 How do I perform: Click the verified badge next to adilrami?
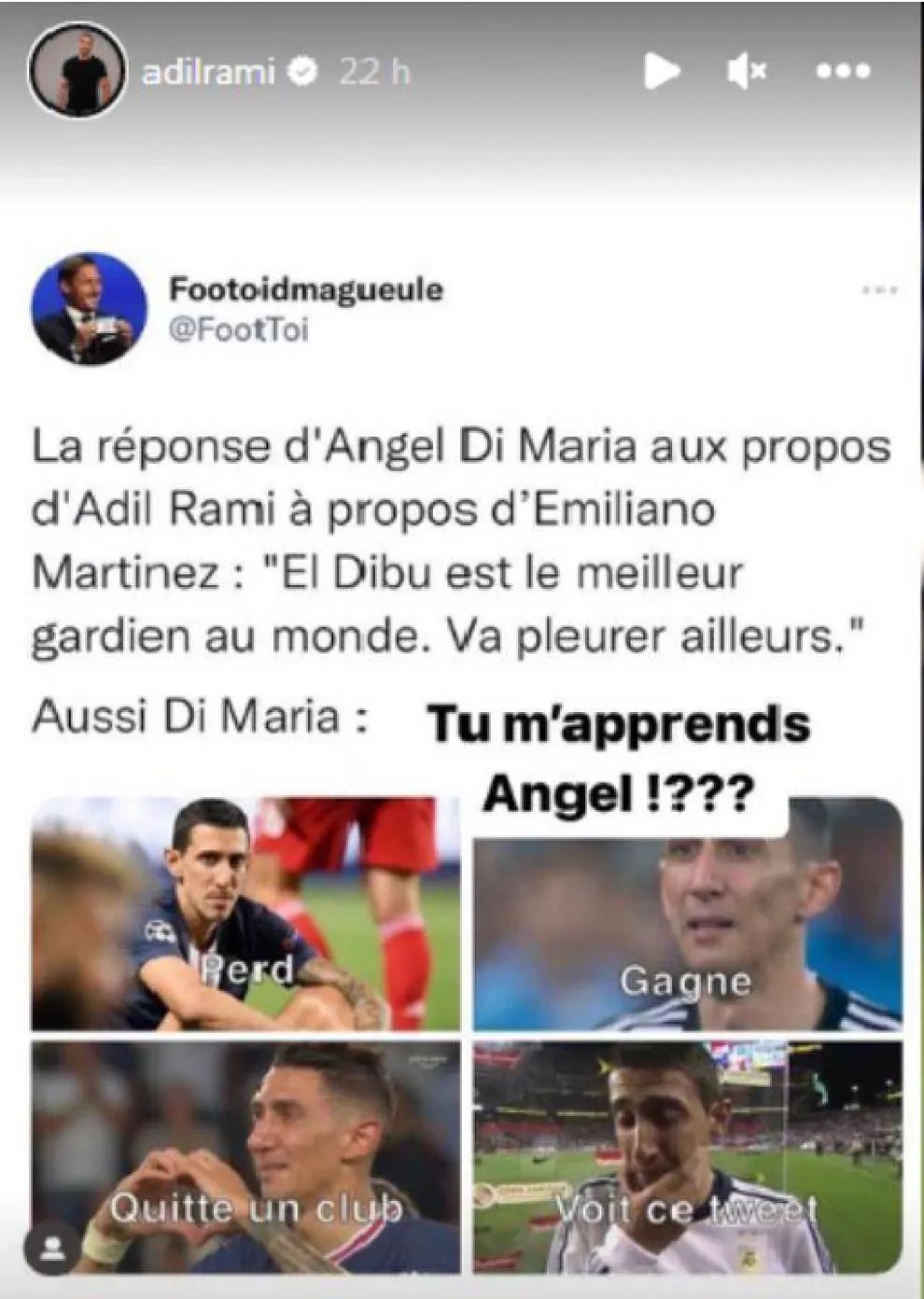click(301, 67)
